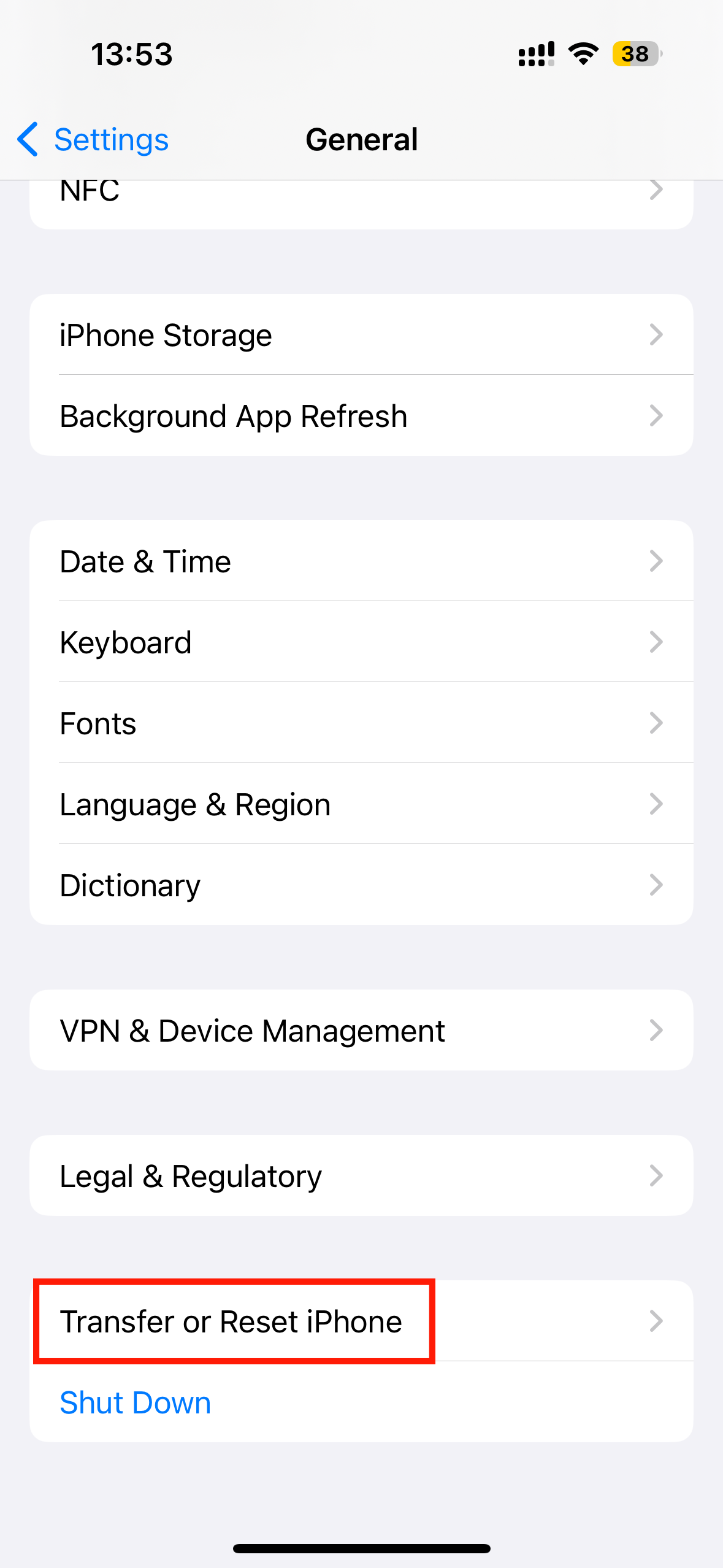This screenshot has width=723, height=1568.
Task: Open the Fonts row
Action: point(361,723)
